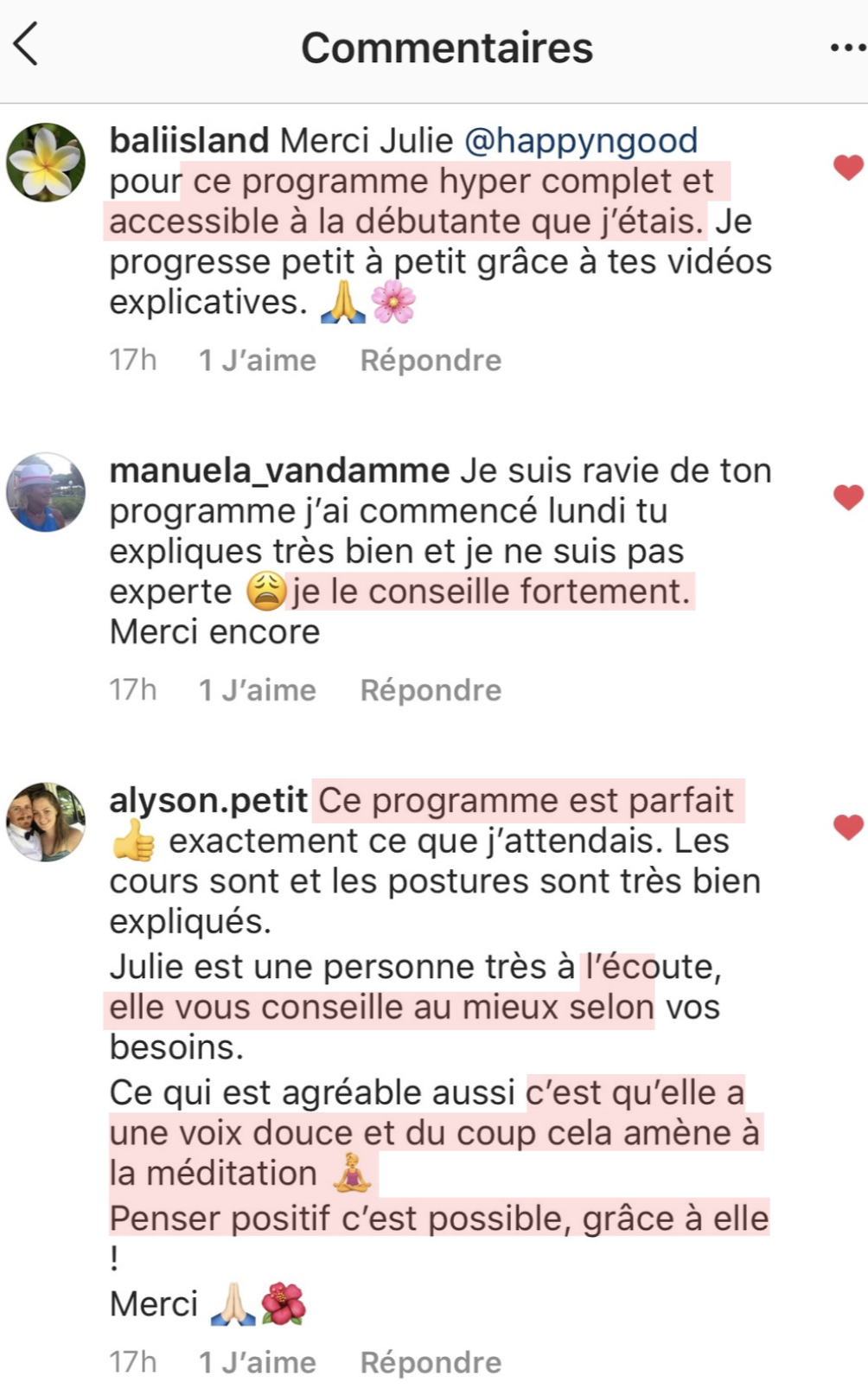This screenshot has height=1389, width=868.
Task: Tap alyson.petit's profile picture
Action: (46, 822)
